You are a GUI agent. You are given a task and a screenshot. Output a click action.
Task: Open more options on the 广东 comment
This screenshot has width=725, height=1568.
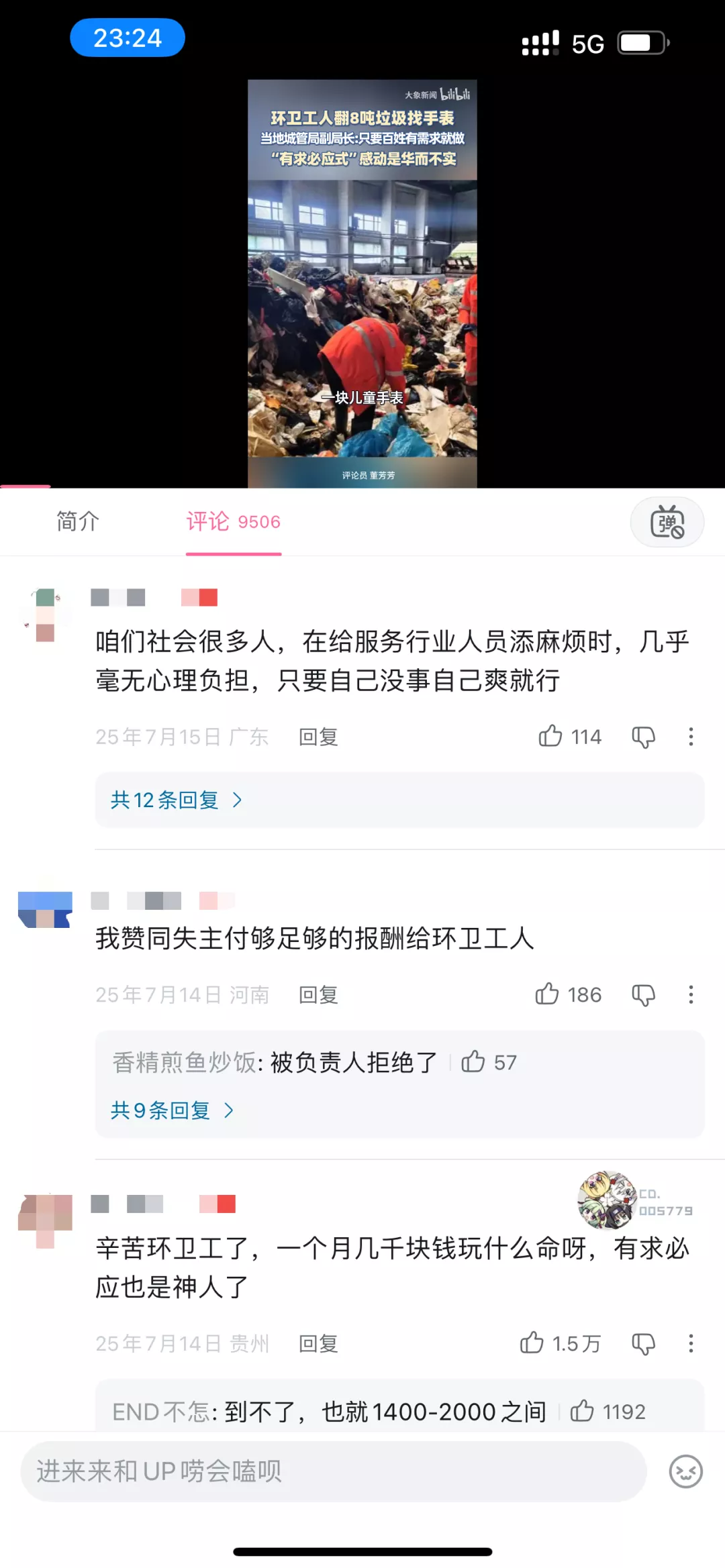691,737
